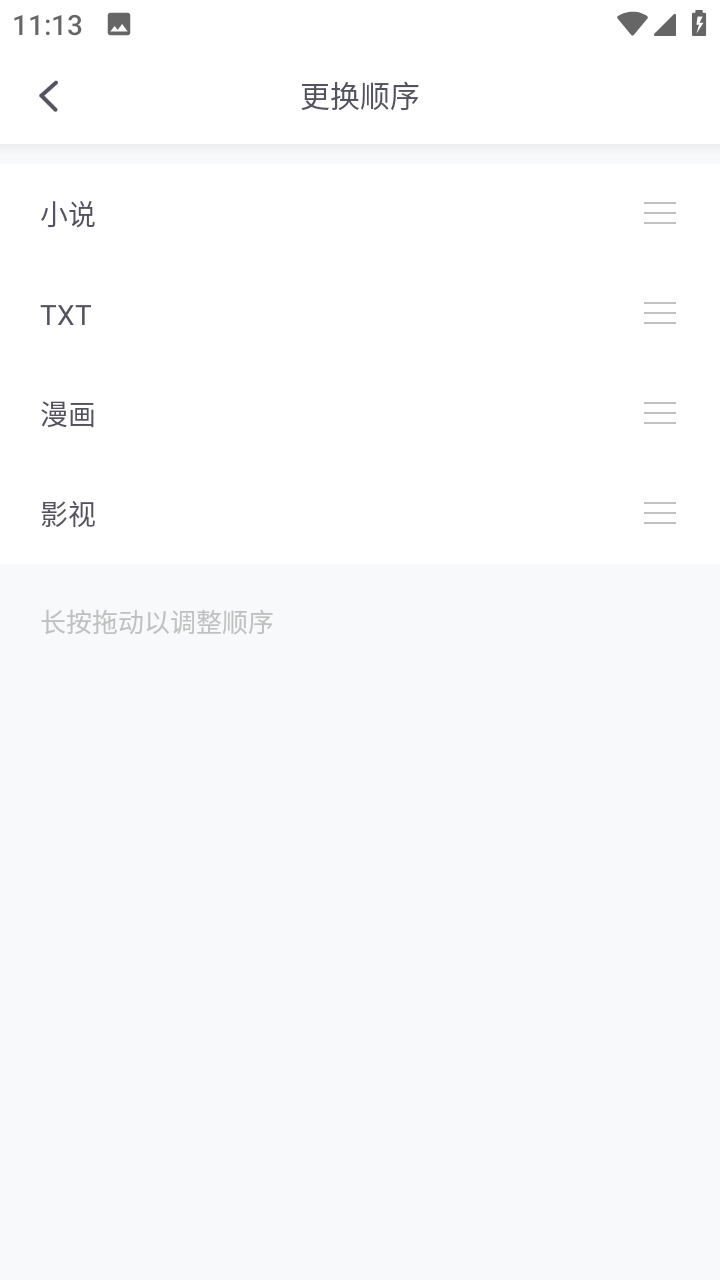This screenshot has width=720, height=1280.
Task: Select the 影视 list item
Action: click(360, 513)
